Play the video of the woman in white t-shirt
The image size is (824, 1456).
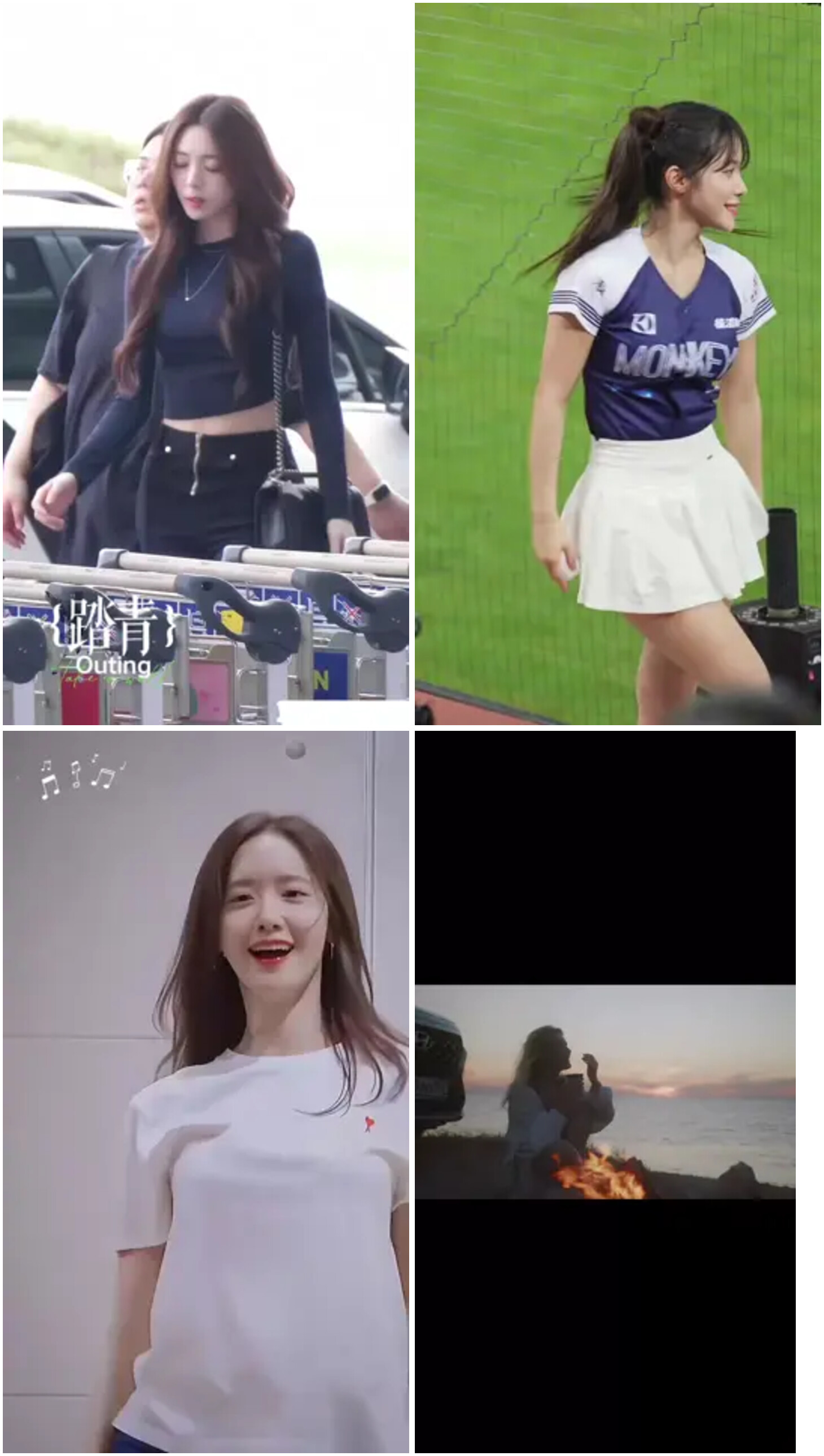(205, 1091)
